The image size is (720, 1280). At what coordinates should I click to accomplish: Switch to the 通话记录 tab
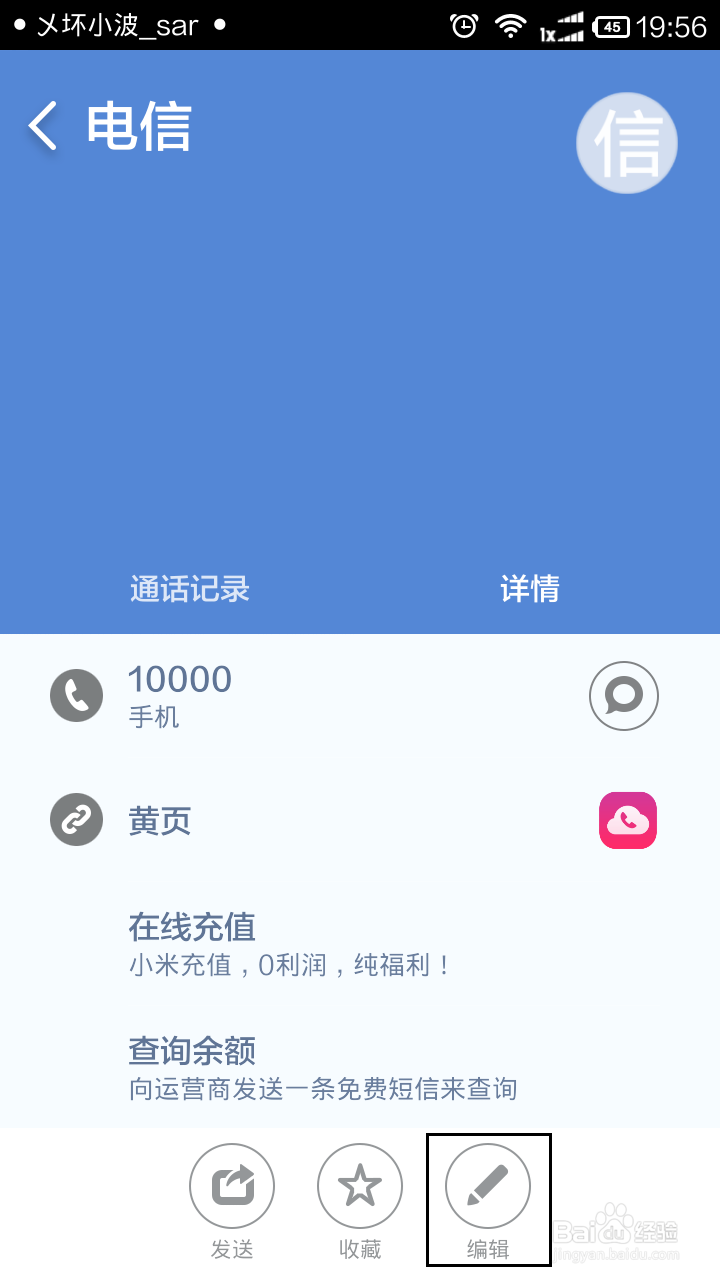tap(190, 589)
